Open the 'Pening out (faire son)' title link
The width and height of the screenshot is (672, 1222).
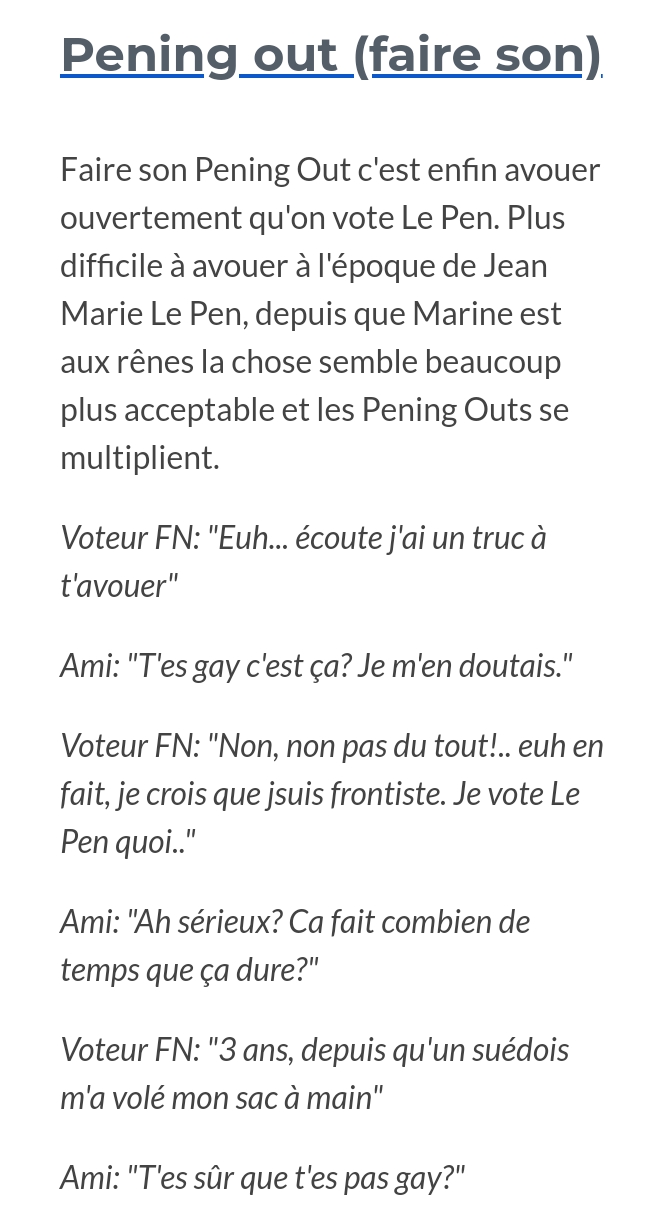click(x=330, y=54)
